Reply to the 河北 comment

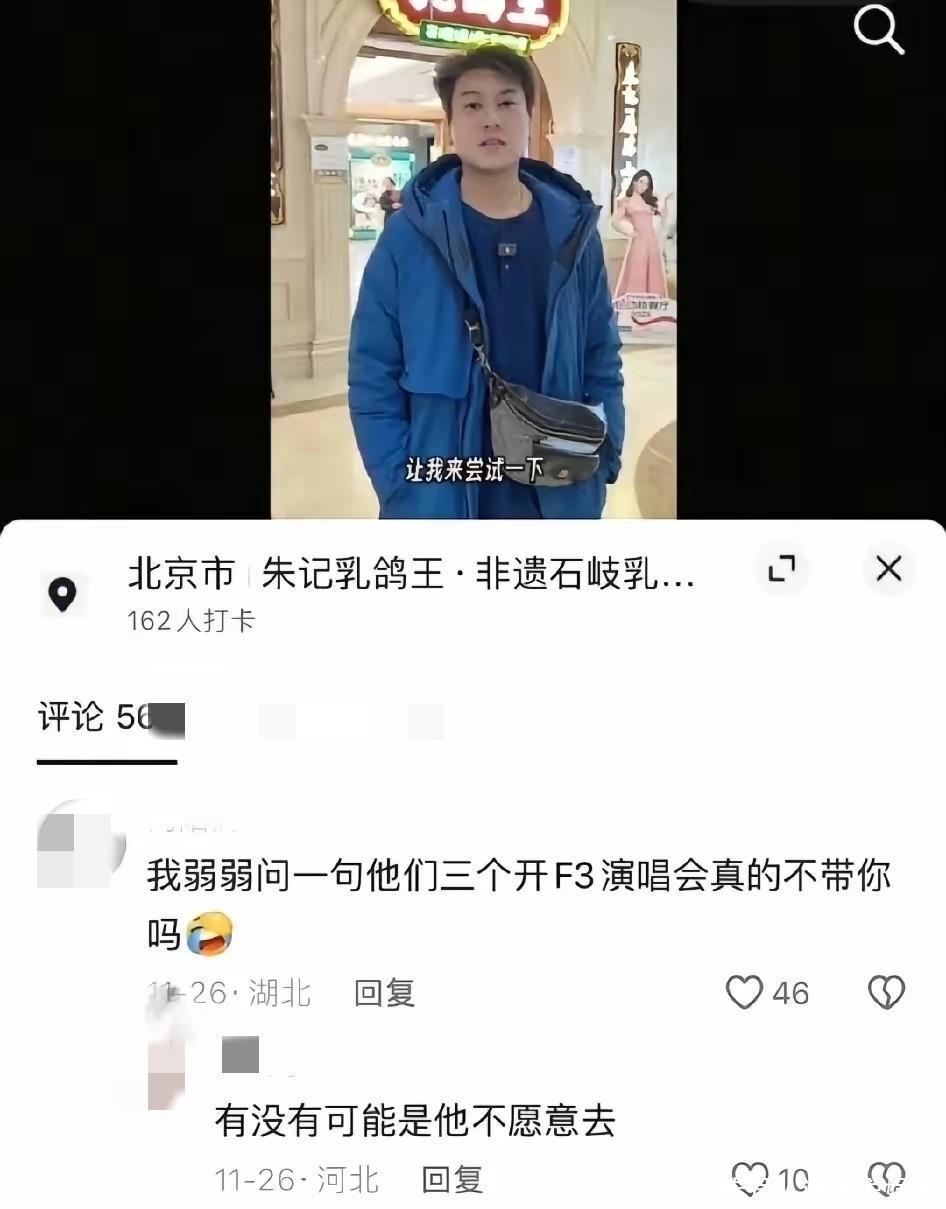pos(452,1180)
